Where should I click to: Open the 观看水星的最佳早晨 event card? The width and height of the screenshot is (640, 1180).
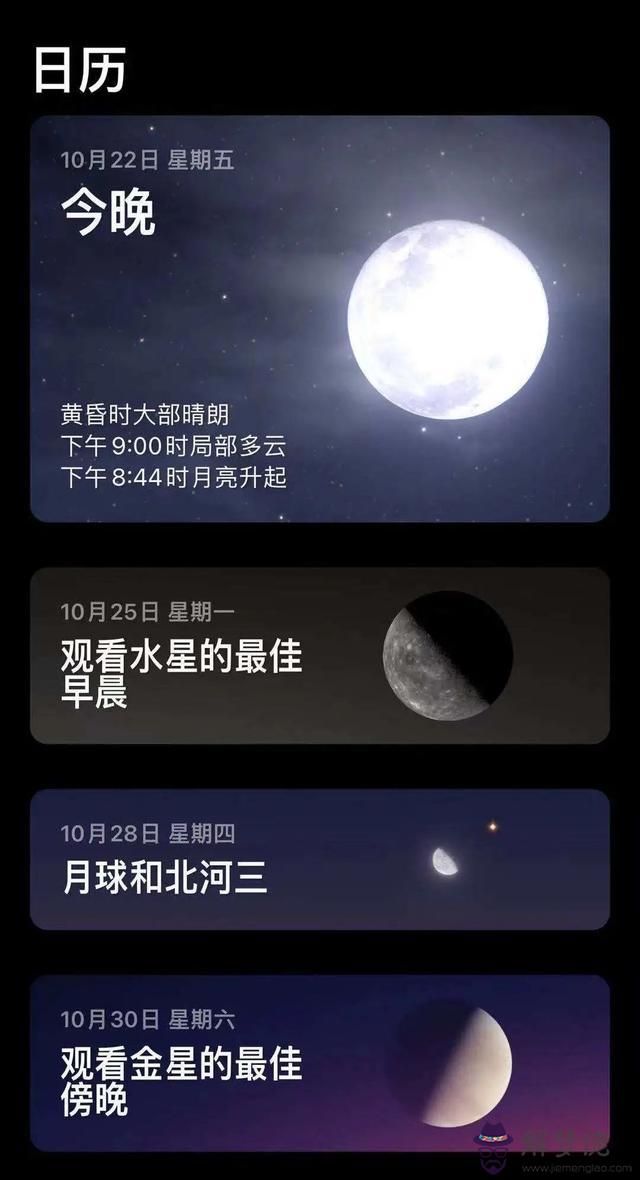click(x=319, y=655)
